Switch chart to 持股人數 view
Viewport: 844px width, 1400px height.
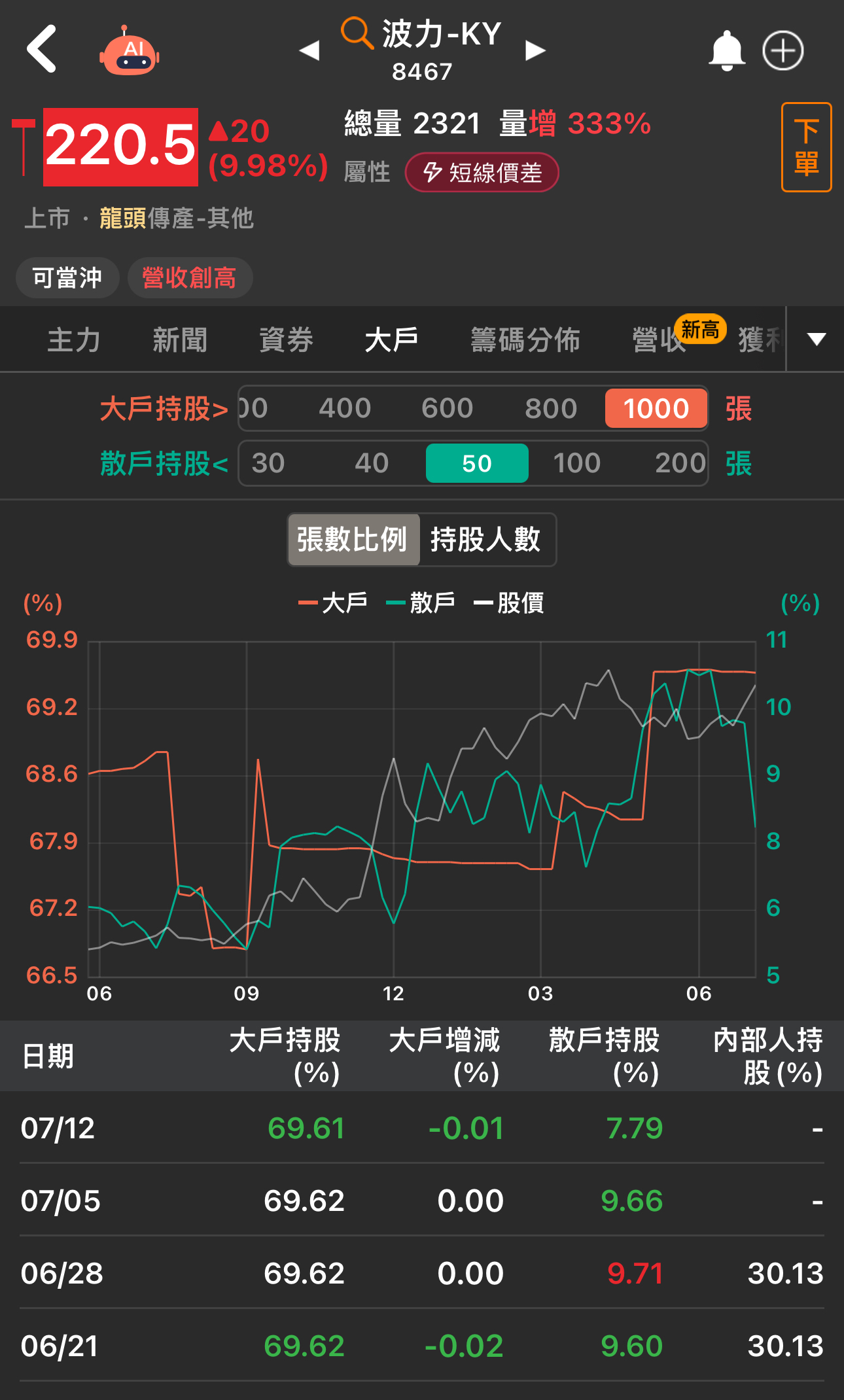click(485, 540)
